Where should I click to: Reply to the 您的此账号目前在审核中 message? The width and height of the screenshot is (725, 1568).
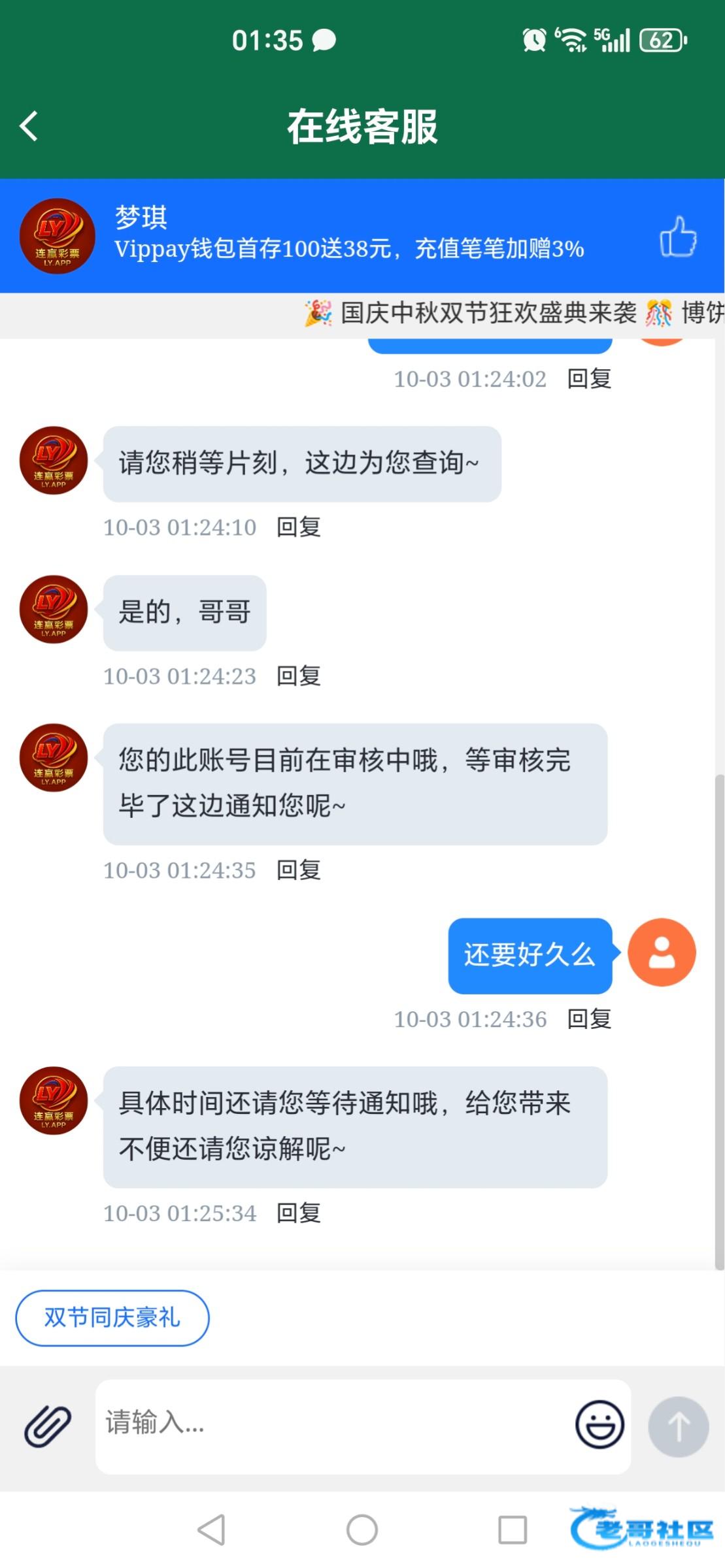coord(299,870)
